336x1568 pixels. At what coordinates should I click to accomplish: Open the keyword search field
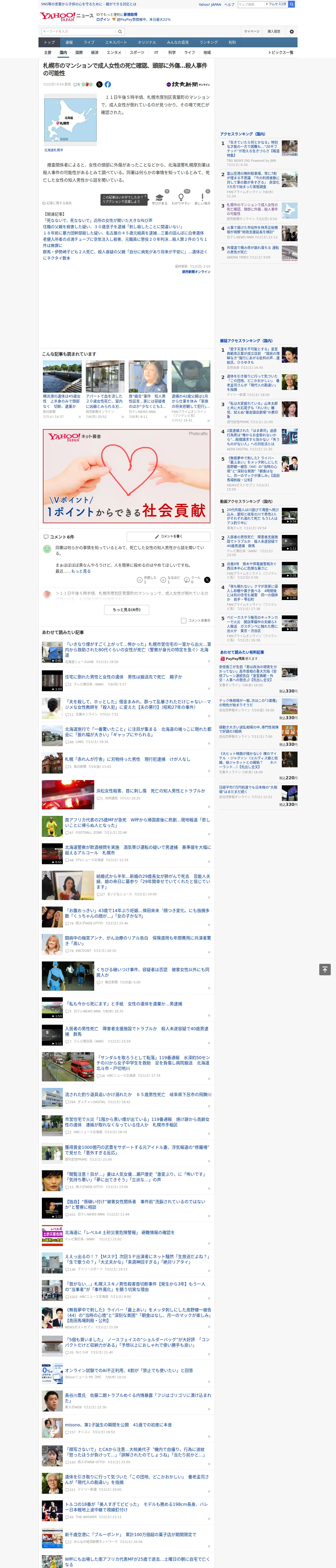(x=79, y=31)
